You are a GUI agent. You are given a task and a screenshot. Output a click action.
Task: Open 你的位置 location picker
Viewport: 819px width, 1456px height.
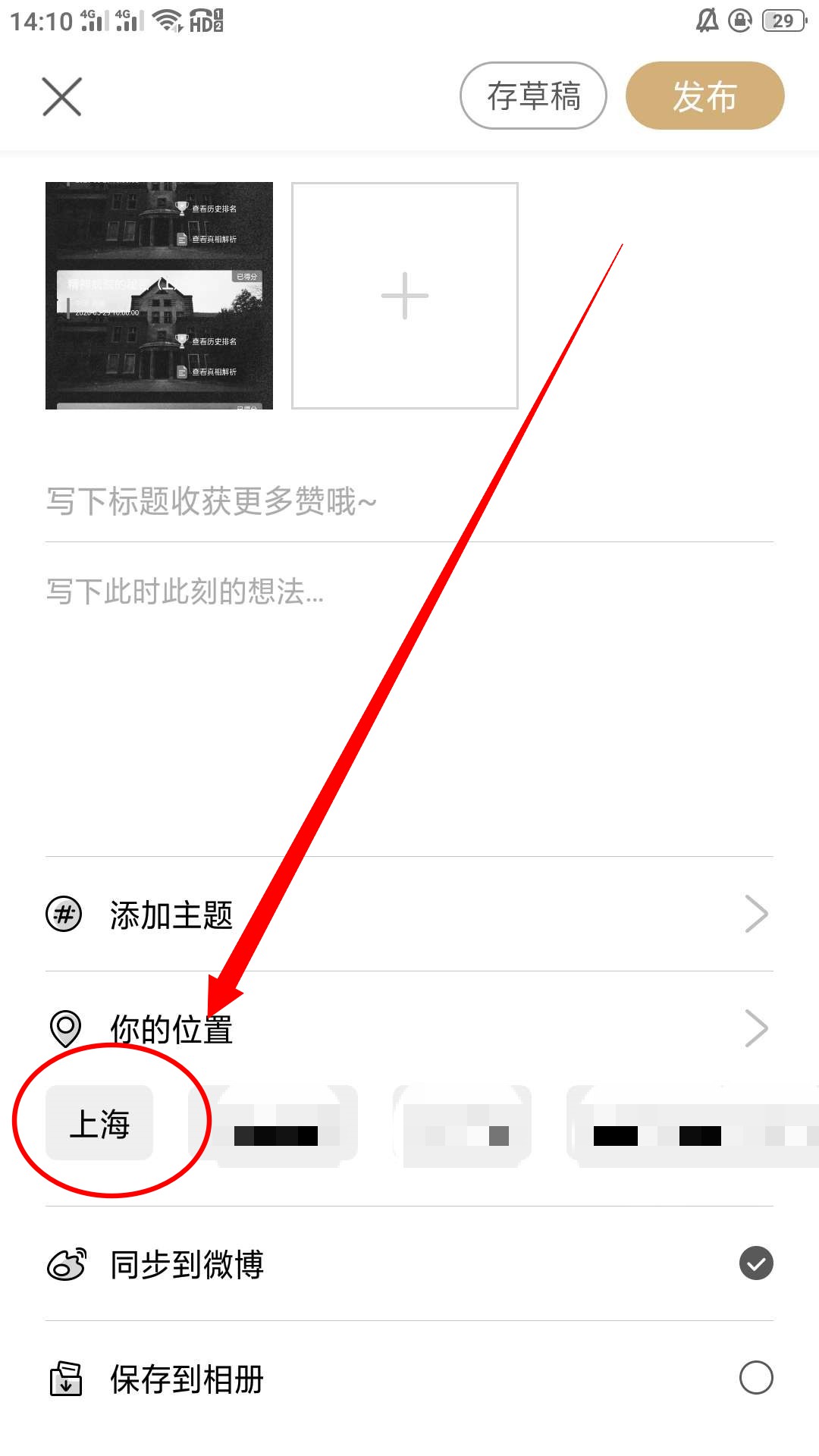(409, 1029)
